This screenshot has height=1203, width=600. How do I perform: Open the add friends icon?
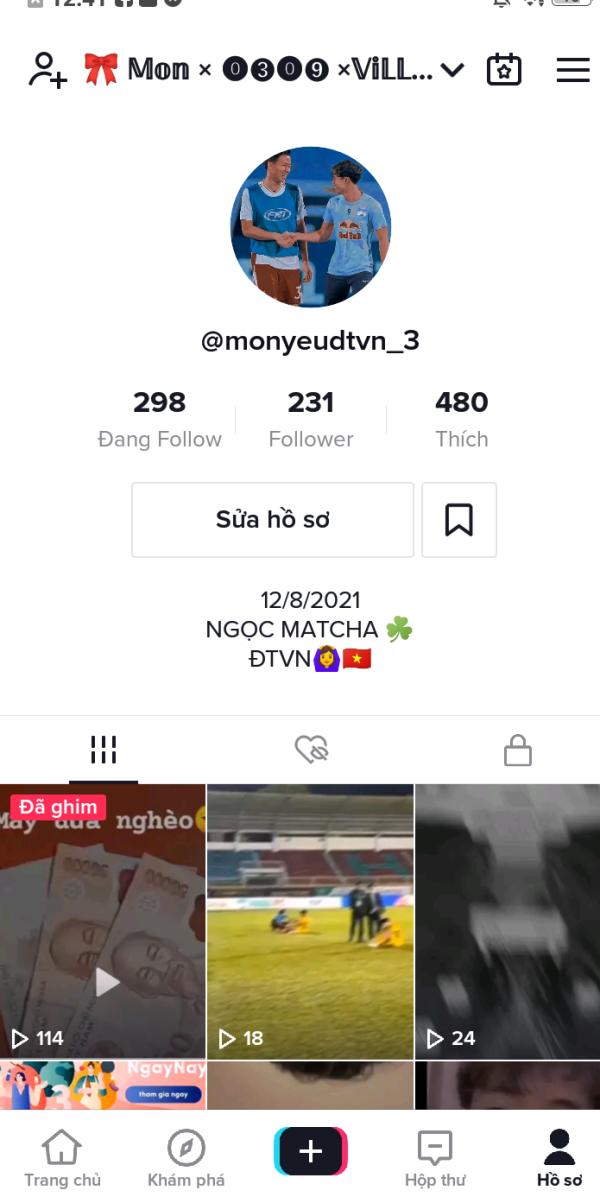[x=46, y=70]
